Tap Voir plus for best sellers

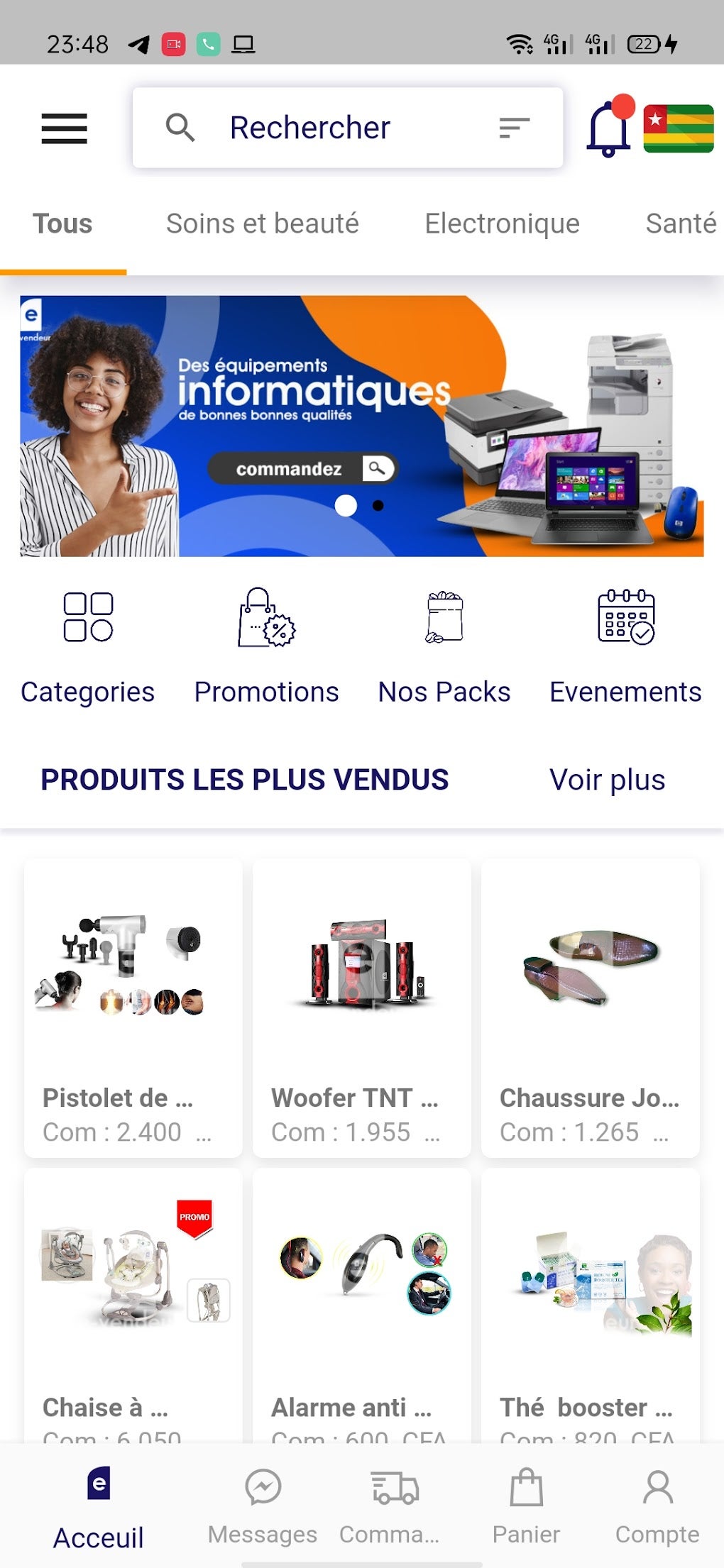click(x=607, y=780)
